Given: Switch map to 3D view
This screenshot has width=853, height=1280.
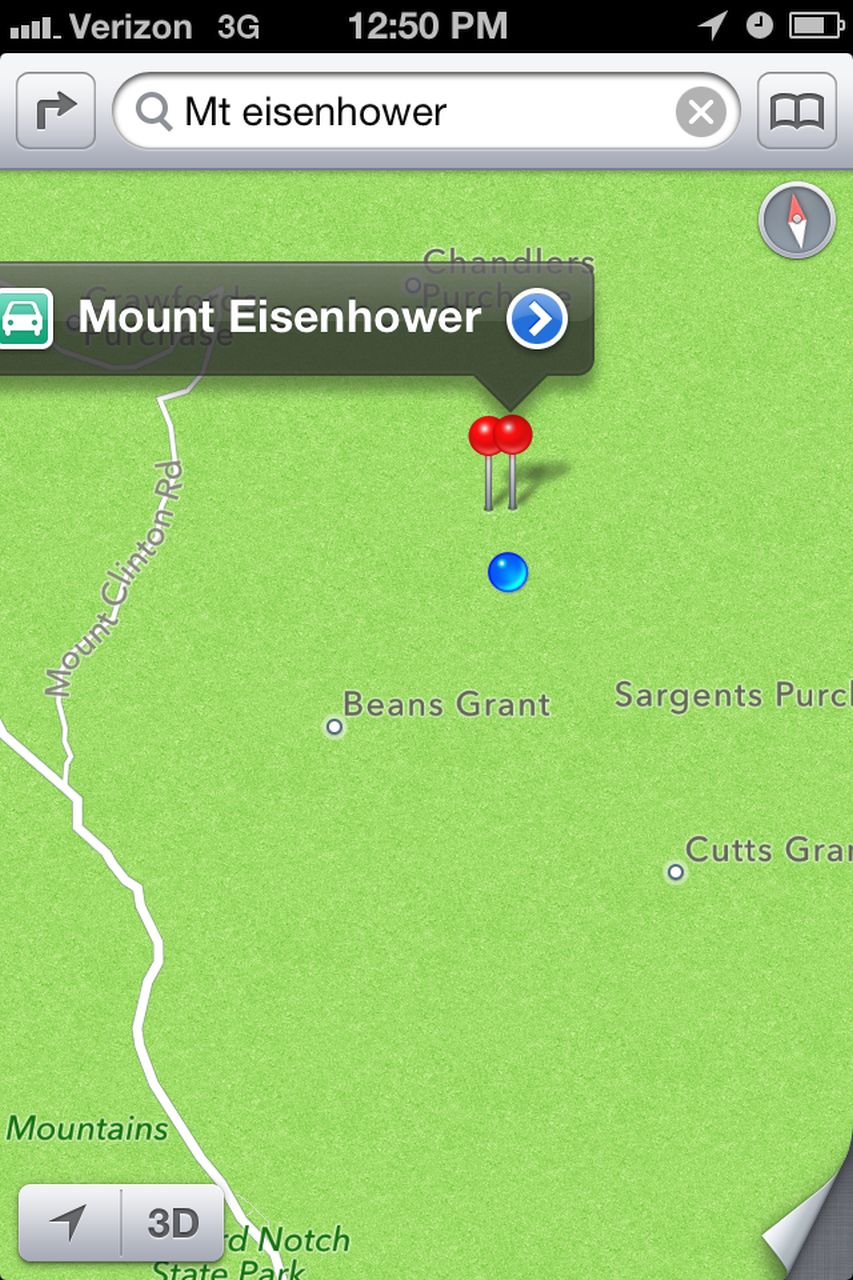Looking at the screenshot, I should [172, 1223].
